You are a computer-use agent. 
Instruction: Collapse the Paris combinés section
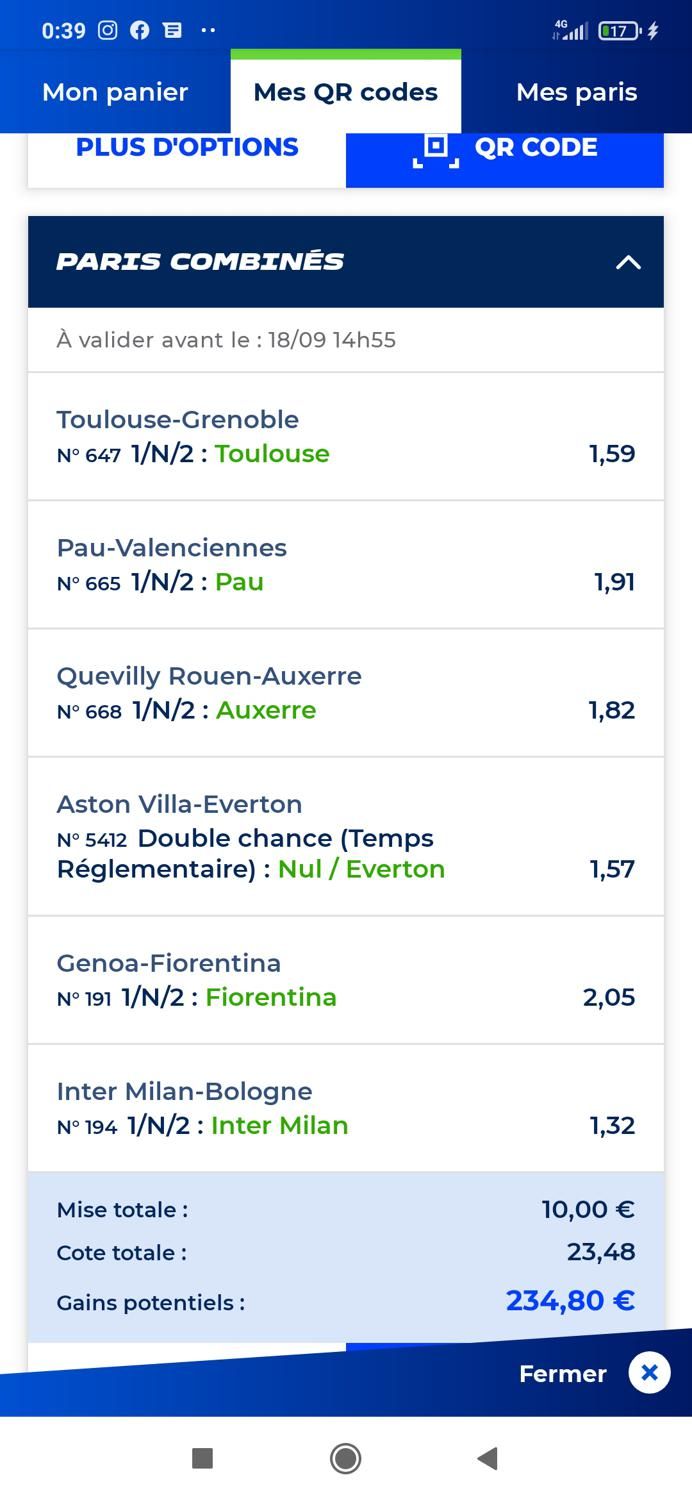(x=628, y=262)
